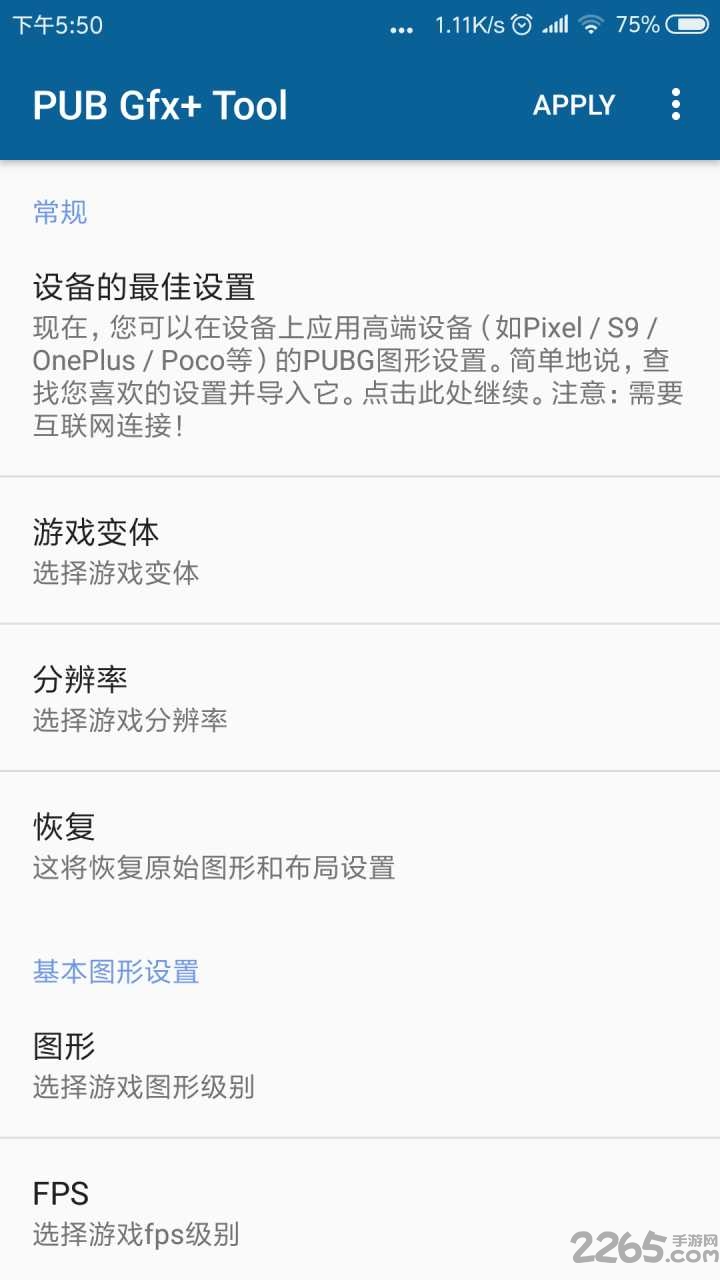
Task: Open the FPS level selector
Action: [x=360, y=1211]
